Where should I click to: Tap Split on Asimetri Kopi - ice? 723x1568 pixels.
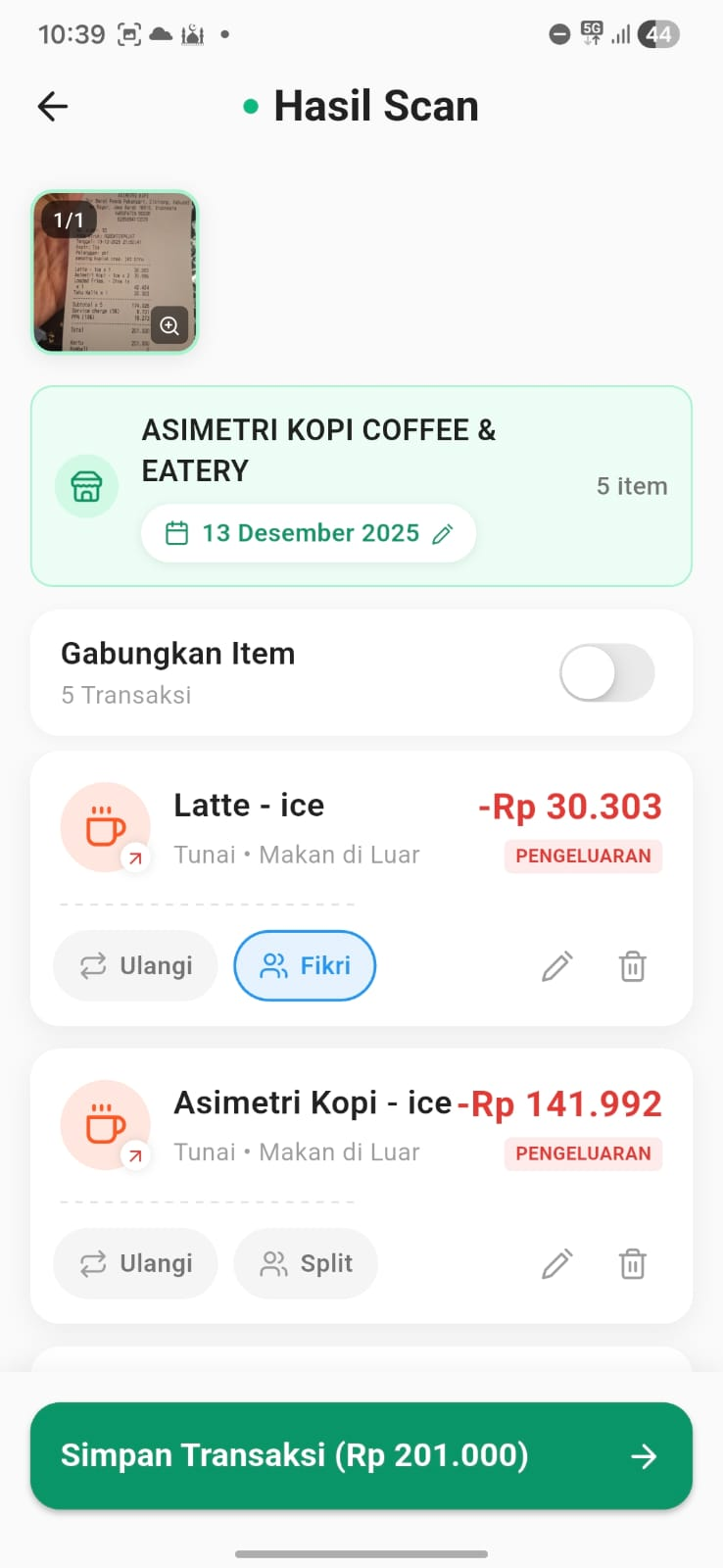click(306, 1263)
